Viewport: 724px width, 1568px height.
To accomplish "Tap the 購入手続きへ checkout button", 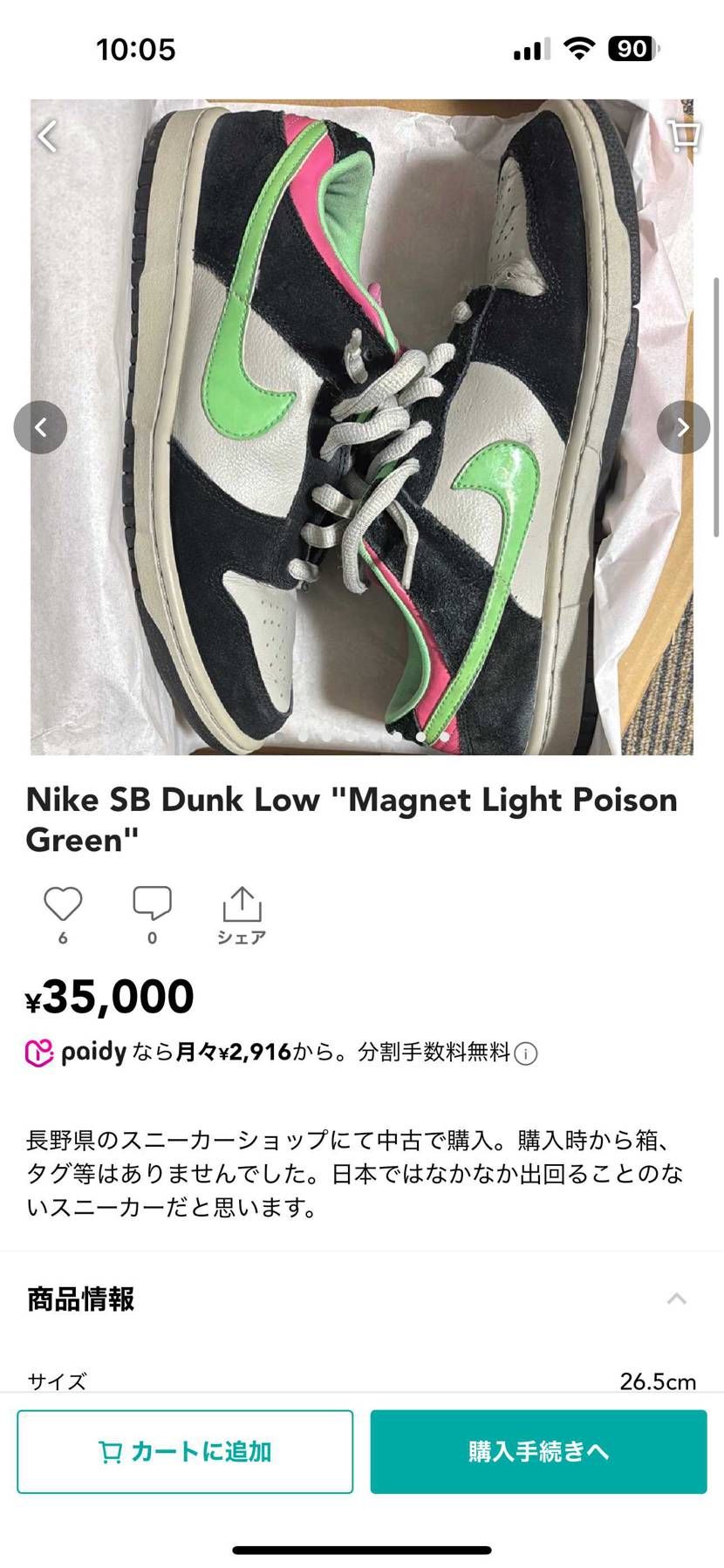I will coord(536,1452).
